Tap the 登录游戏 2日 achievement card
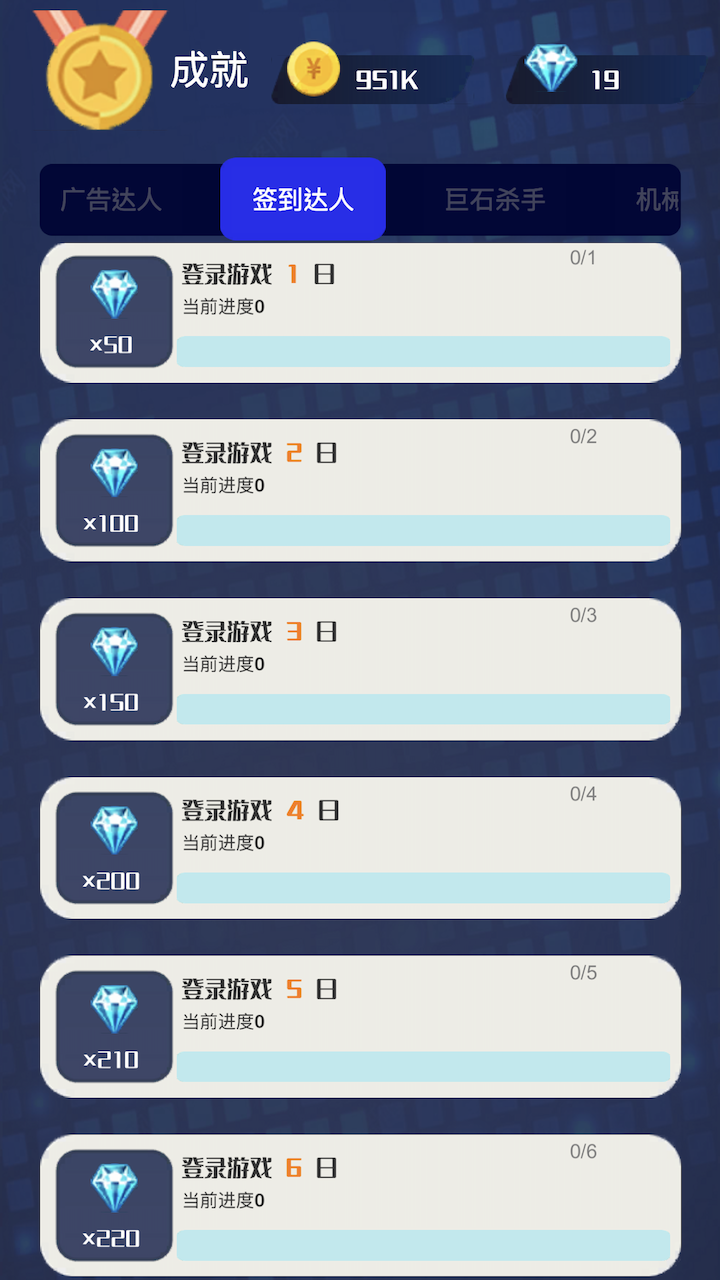 (360, 490)
